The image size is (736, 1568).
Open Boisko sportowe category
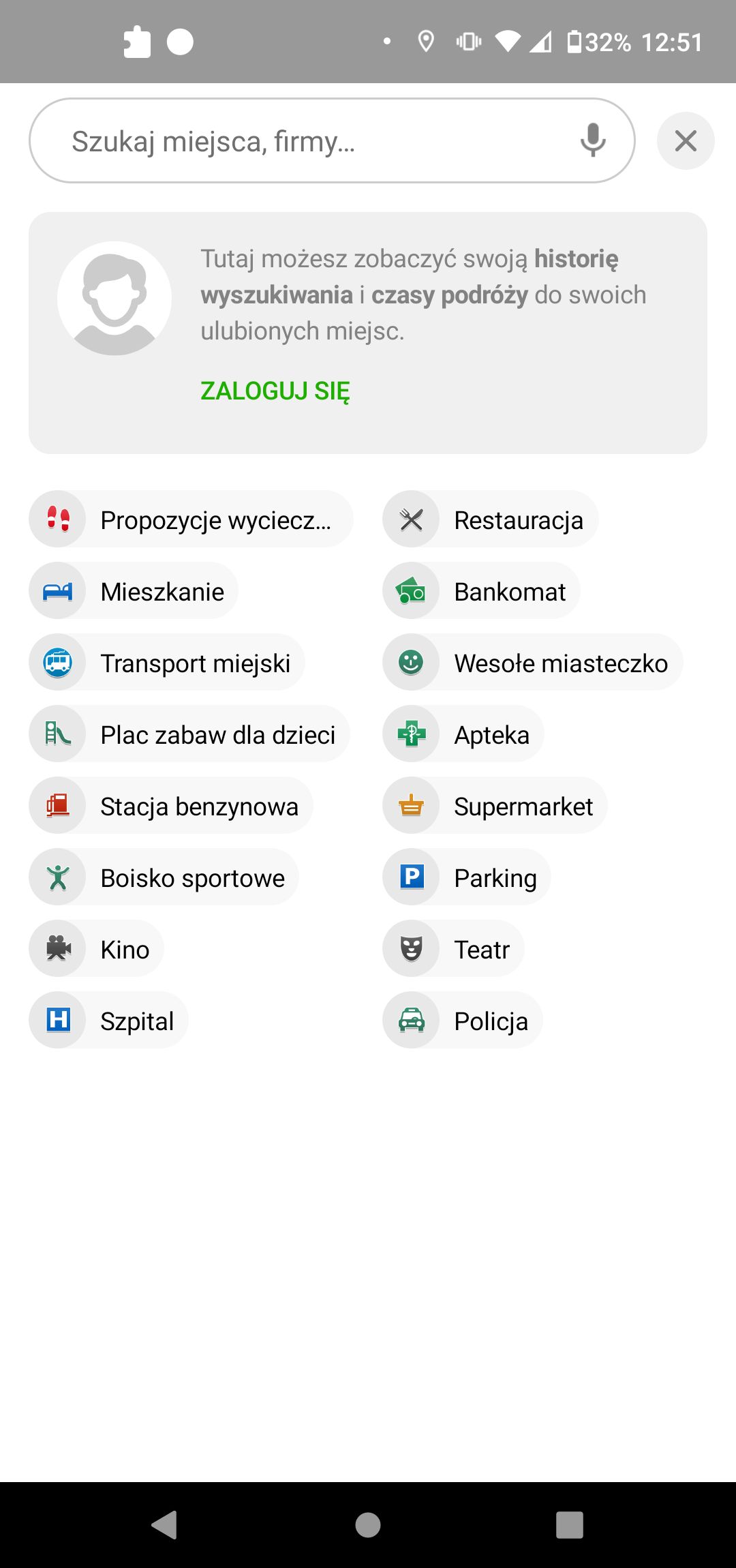click(x=164, y=877)
